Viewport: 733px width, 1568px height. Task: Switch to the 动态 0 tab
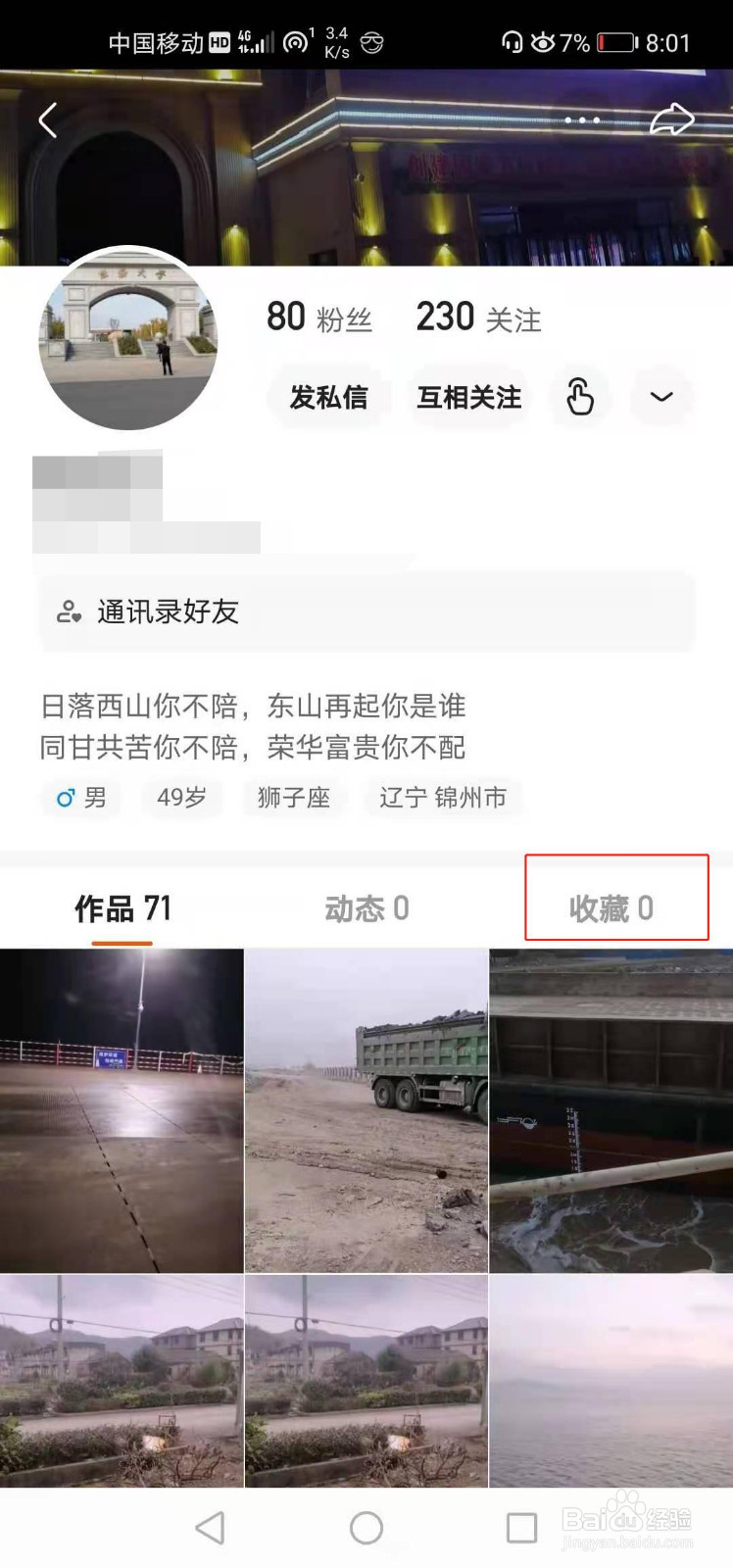[366, 909]
